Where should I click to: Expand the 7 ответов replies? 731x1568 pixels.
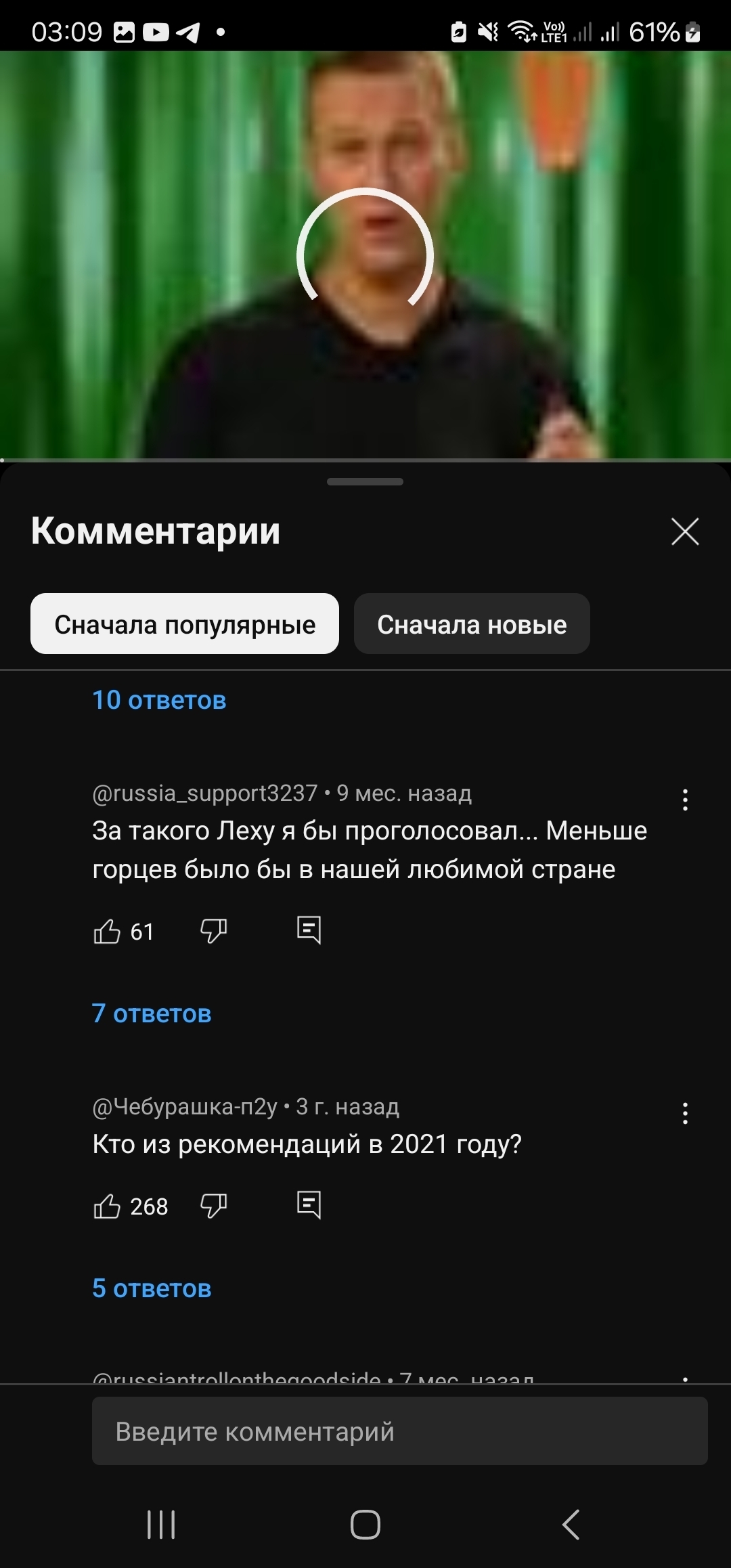point(152,1014)
